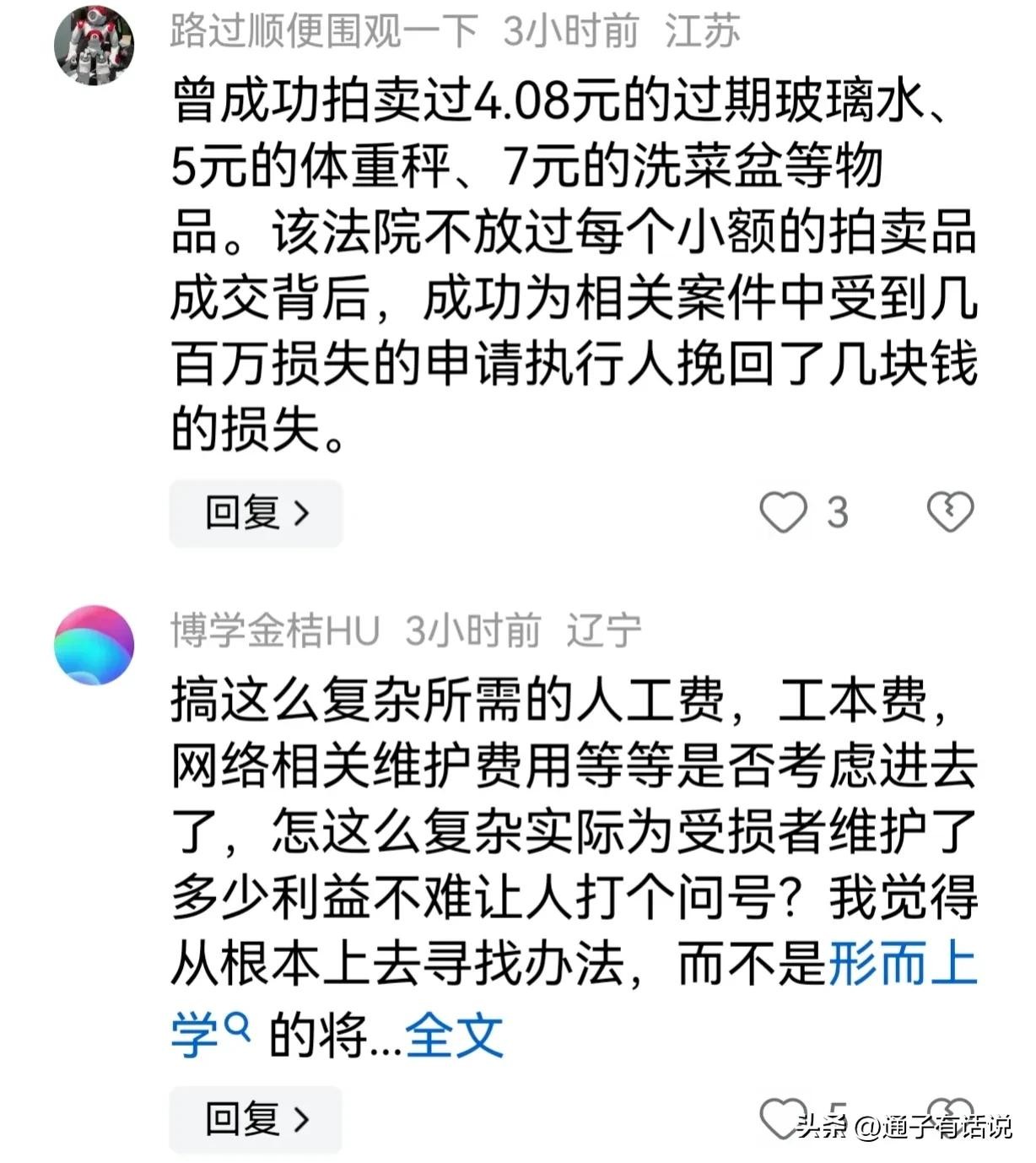Tap the username 路过顺便围观一下
Image resolution: width=1036 pixels, height=1163 pixels.
coord(324,31)
